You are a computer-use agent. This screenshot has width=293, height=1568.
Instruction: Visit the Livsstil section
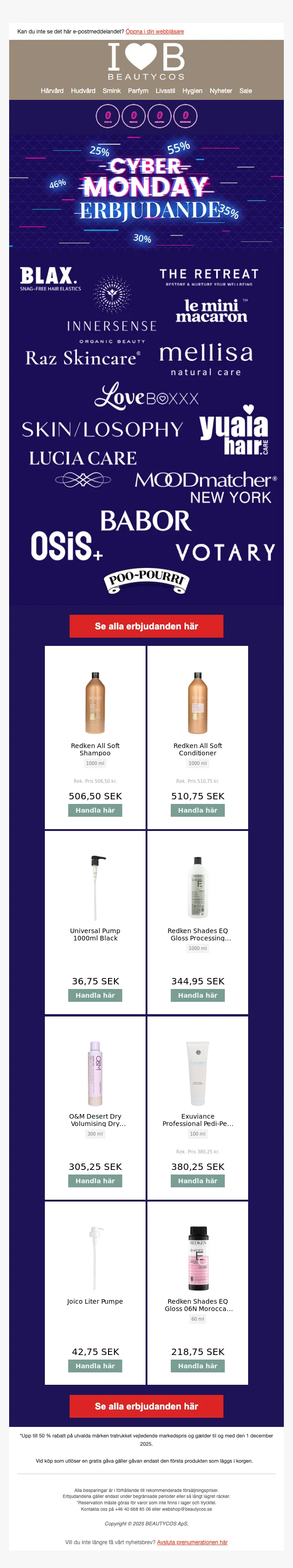click(165, 91)
